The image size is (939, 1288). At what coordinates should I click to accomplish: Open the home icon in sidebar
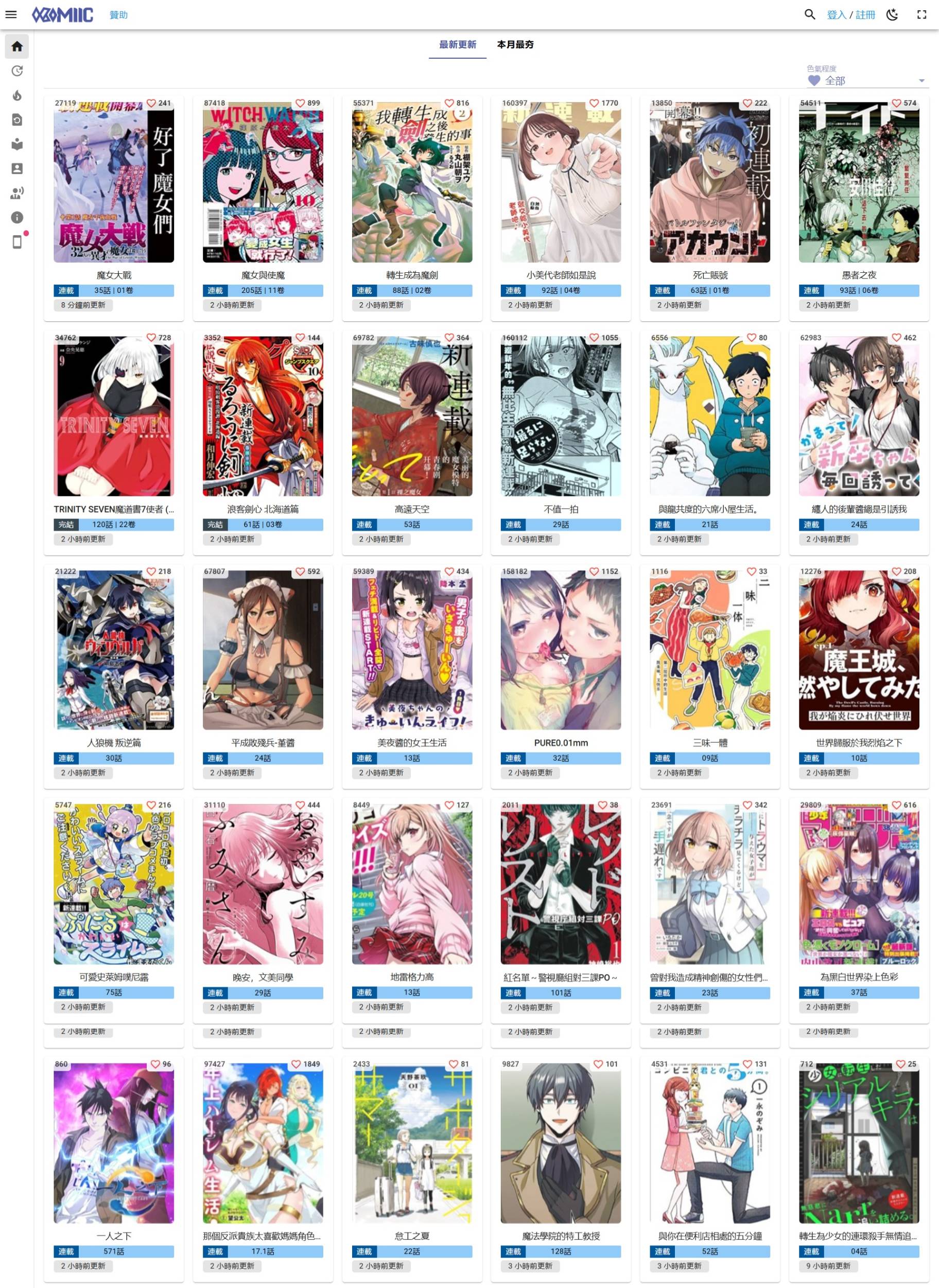(17, 47)
